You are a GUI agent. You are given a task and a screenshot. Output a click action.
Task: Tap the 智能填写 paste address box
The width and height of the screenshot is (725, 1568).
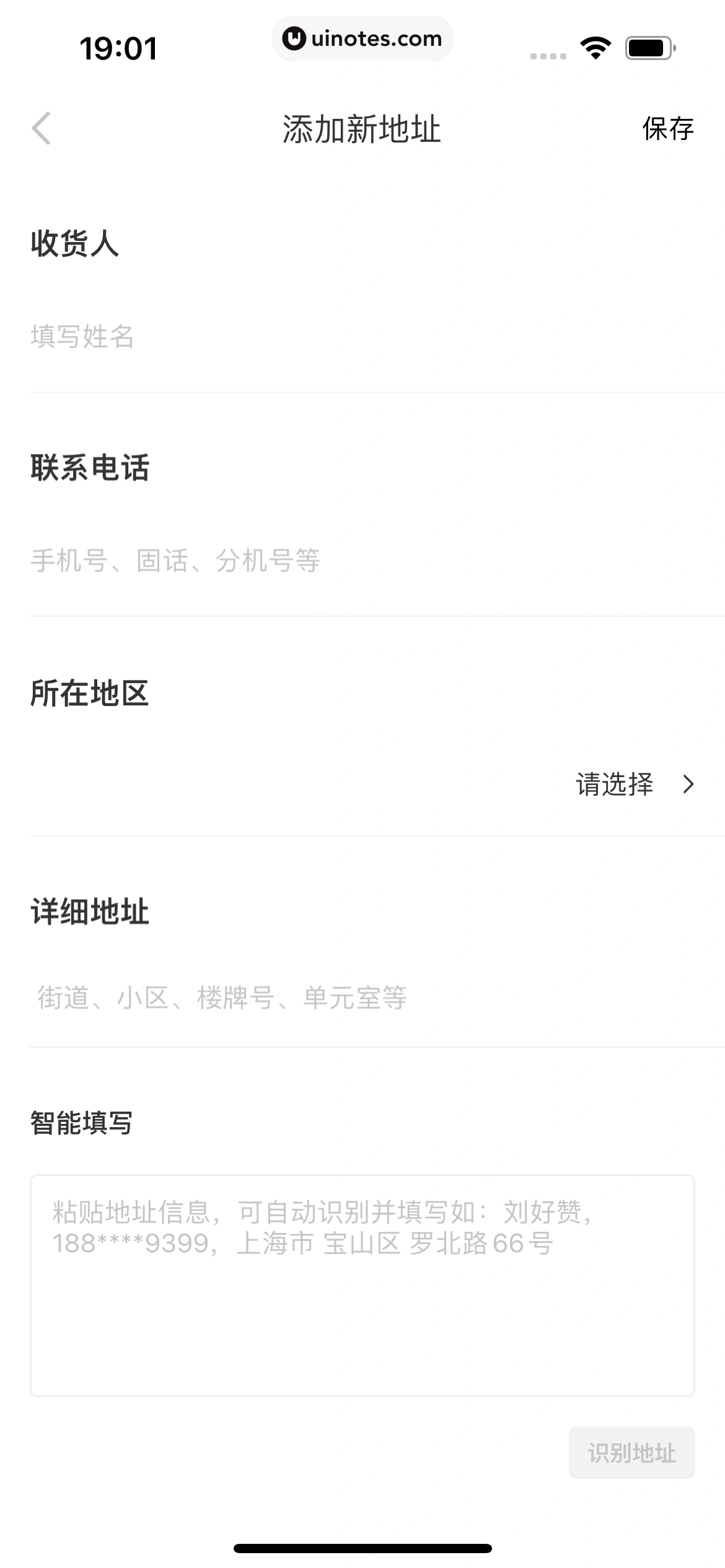(x=362, y=1285)
